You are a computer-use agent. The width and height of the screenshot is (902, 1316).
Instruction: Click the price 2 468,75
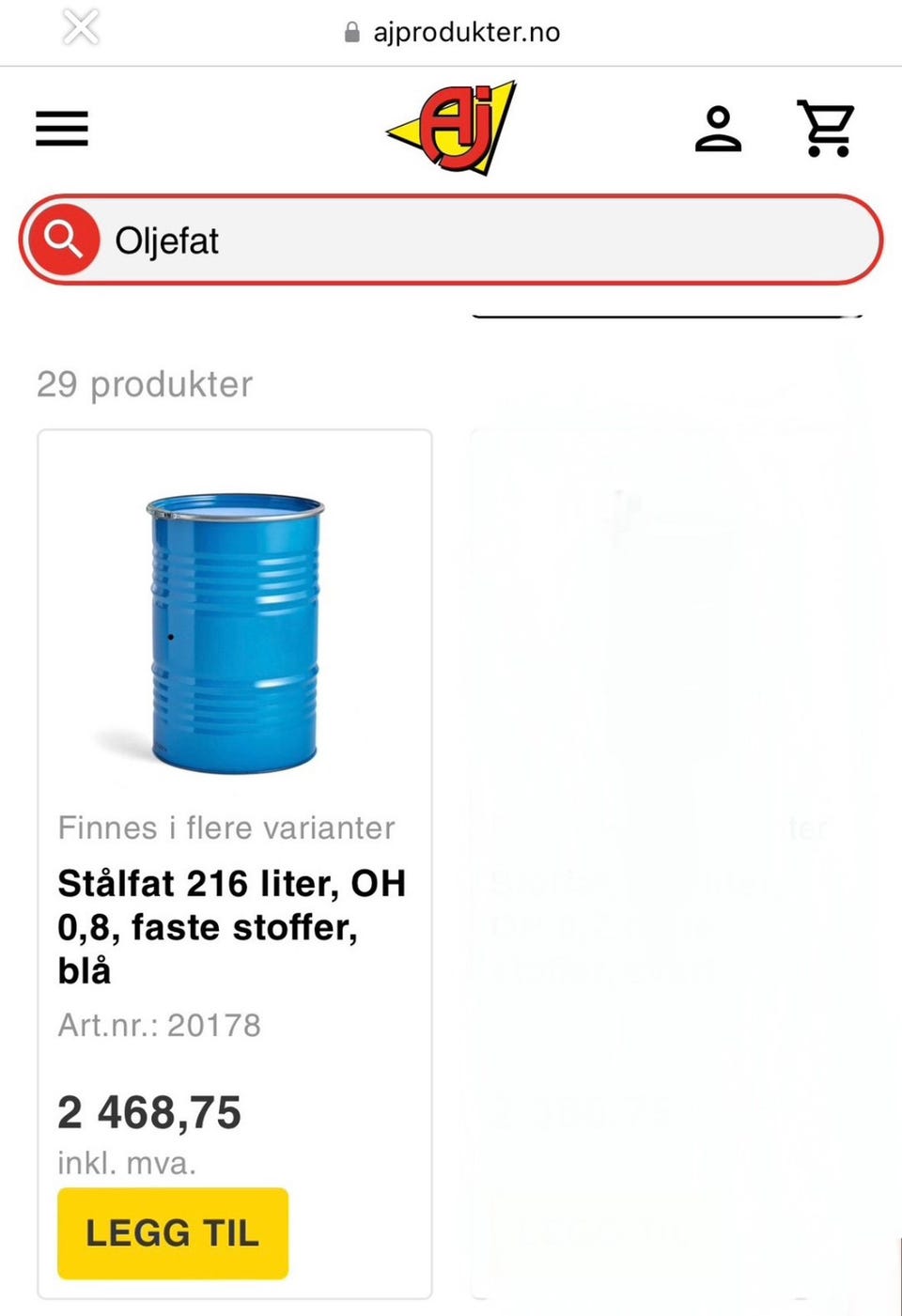click(x=149, y=1111)
